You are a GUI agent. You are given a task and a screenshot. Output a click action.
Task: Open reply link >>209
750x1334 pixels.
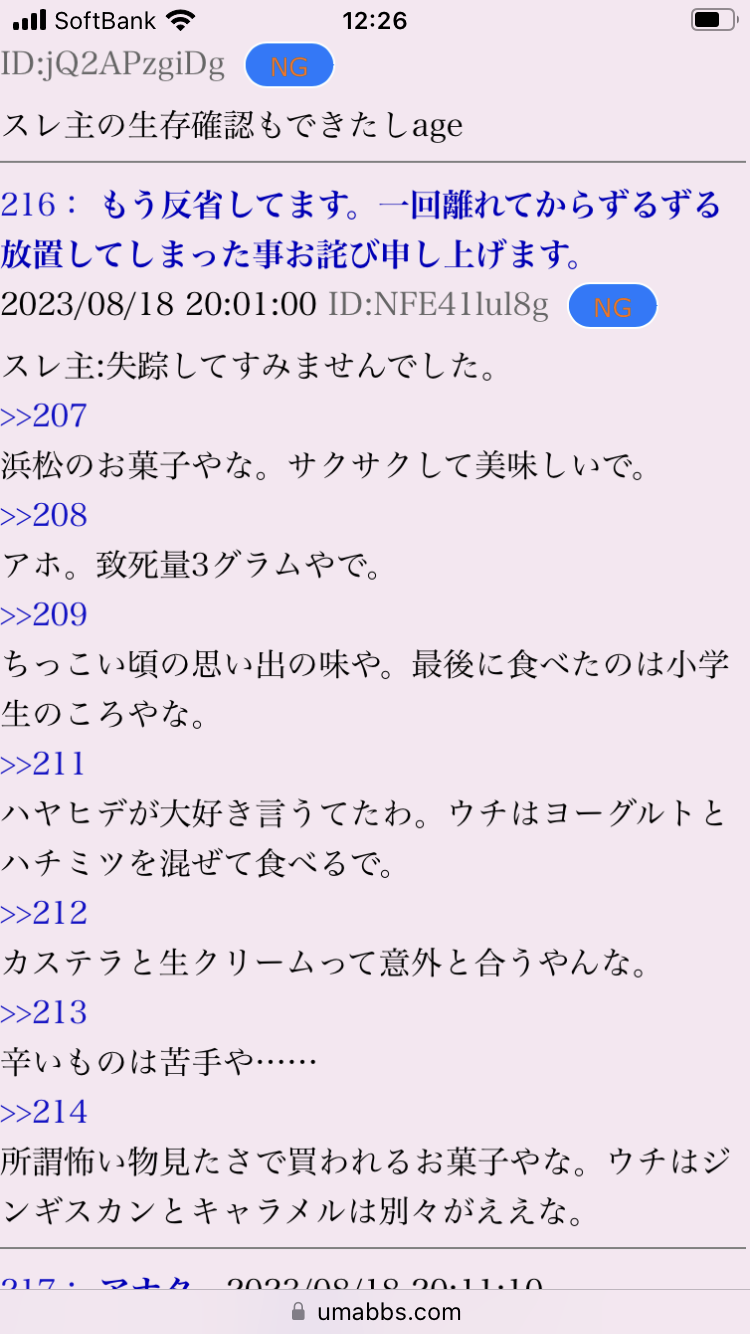coord(44,614)
